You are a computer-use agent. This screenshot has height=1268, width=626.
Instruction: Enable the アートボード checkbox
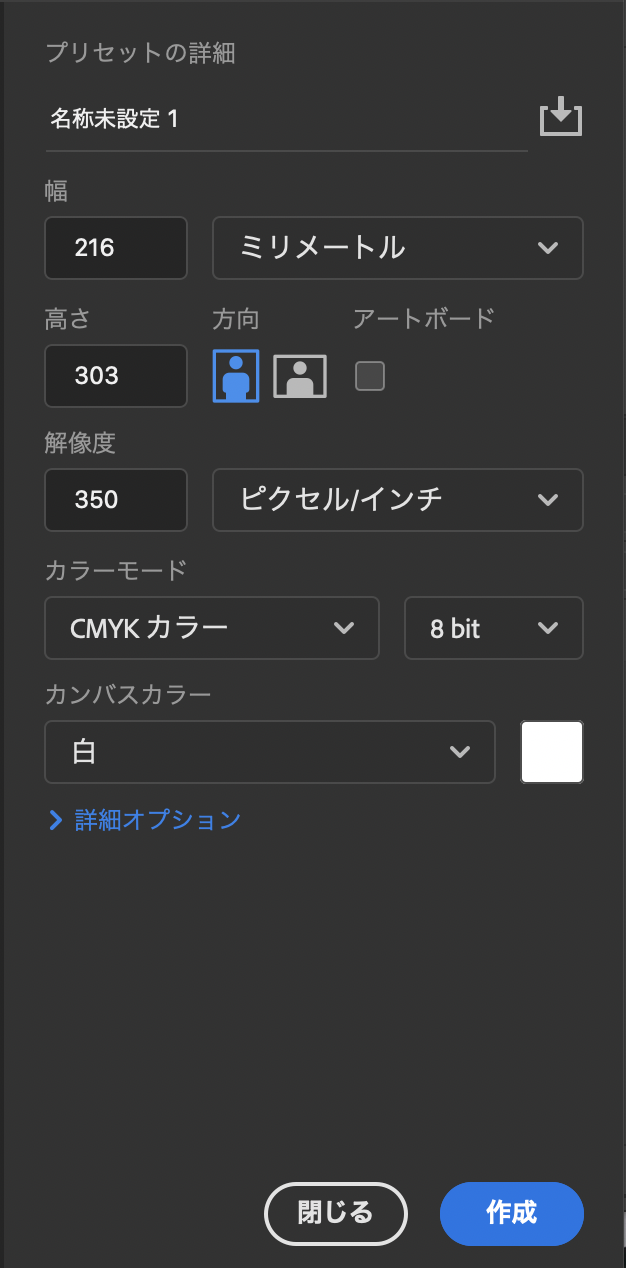point(370,376)
